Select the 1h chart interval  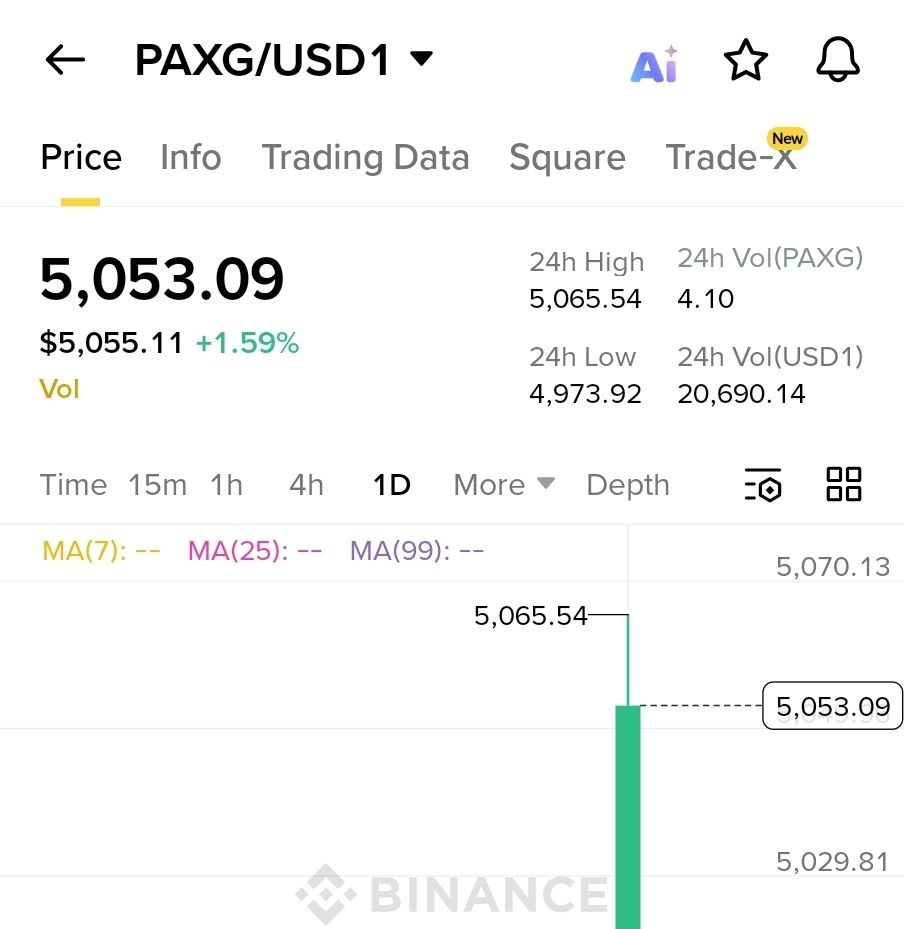[x=226, y=485]
